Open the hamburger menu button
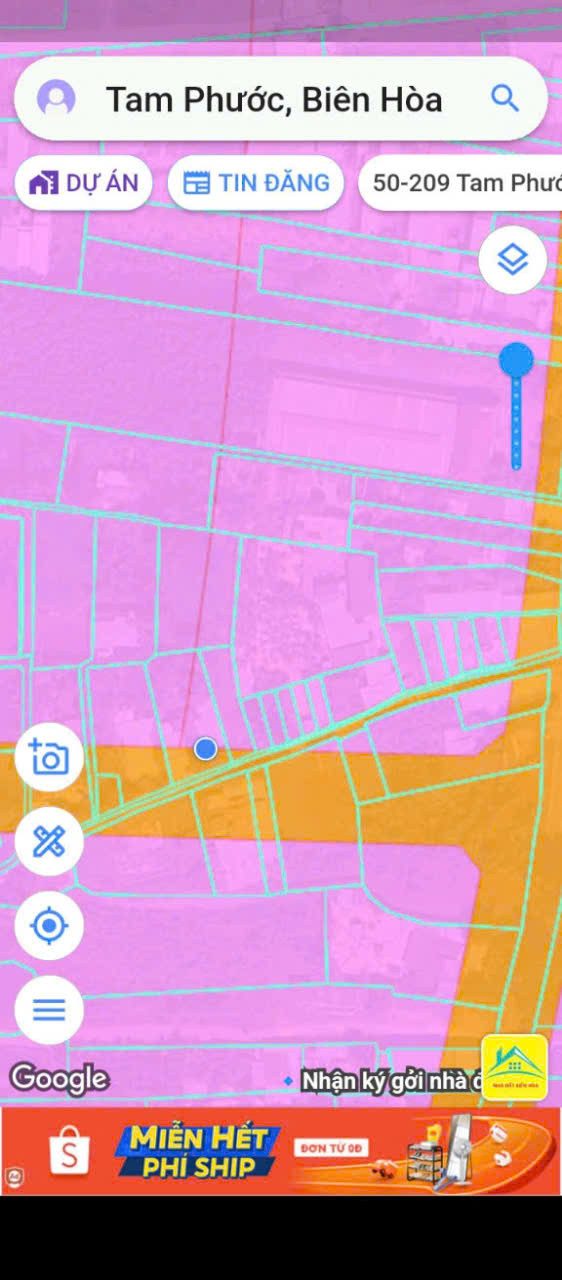Viewport: 562px width, 1280px height. click(x=49, y=1010)
